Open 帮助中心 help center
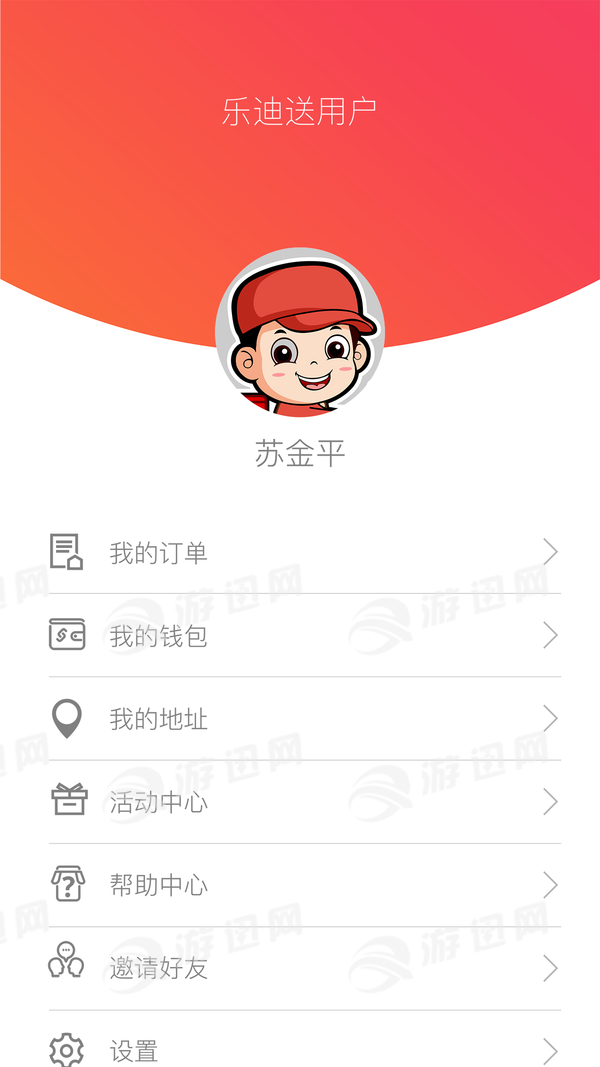This screenshot has width=600, height=1067. click(x=300, y=885)
